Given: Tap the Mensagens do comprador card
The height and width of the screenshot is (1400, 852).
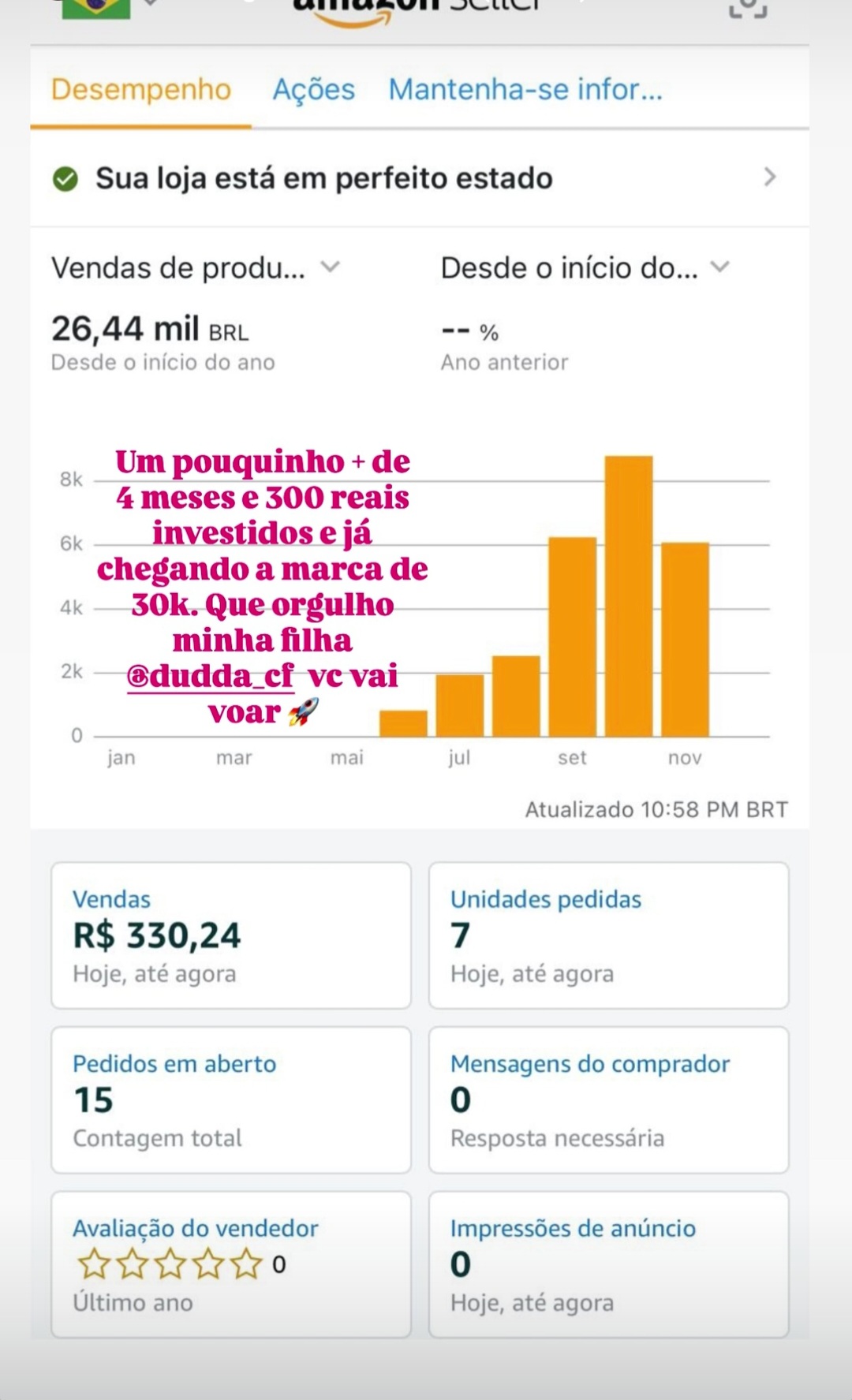Looking at the screenshot, I should pyautogui.click(x=607, y=1100).
